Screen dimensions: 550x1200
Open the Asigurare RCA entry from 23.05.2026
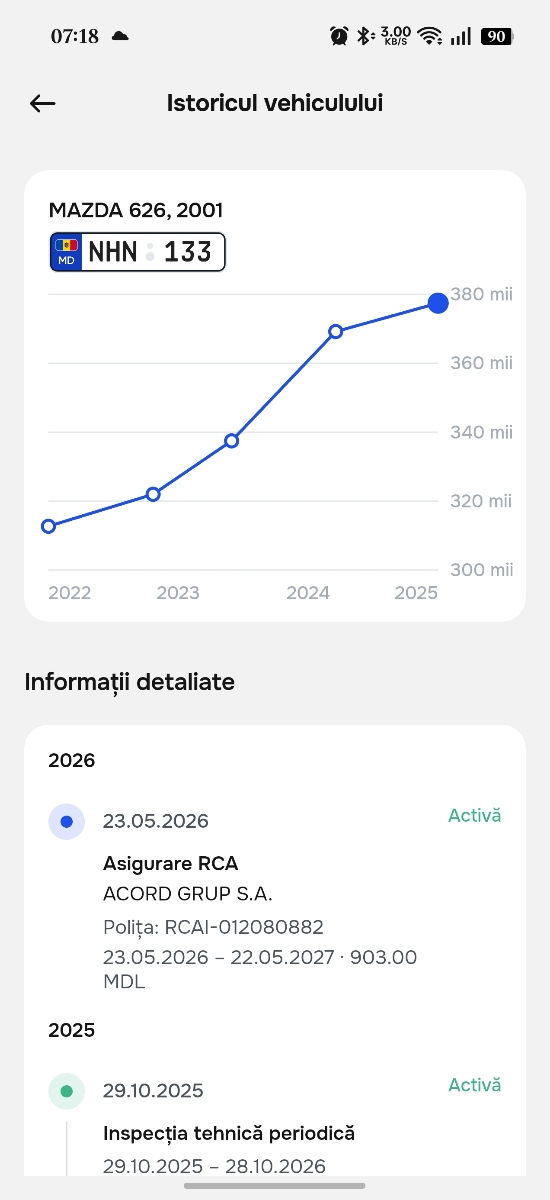(x=275, y=897)
